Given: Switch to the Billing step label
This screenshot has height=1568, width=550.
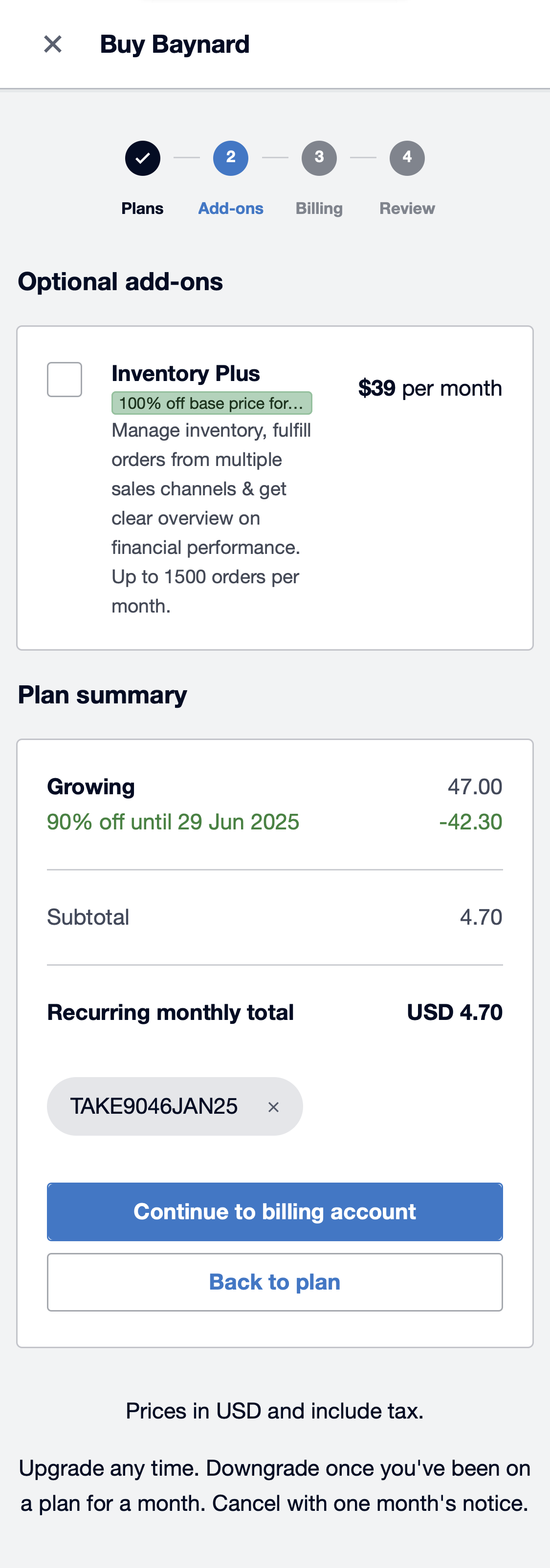Looking at the screenshot, I should coord(319,208).
